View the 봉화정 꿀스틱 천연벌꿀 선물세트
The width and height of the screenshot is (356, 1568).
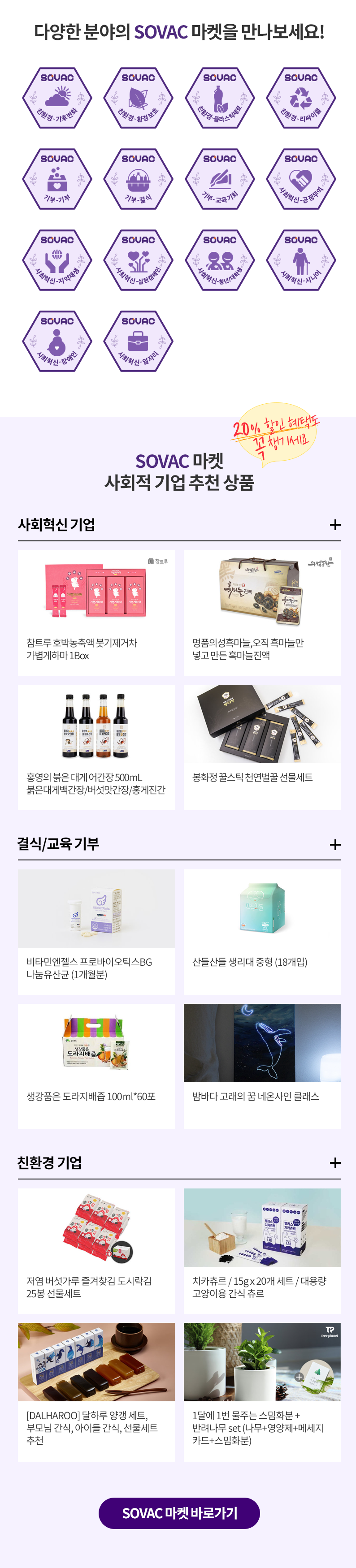point(262,747)
